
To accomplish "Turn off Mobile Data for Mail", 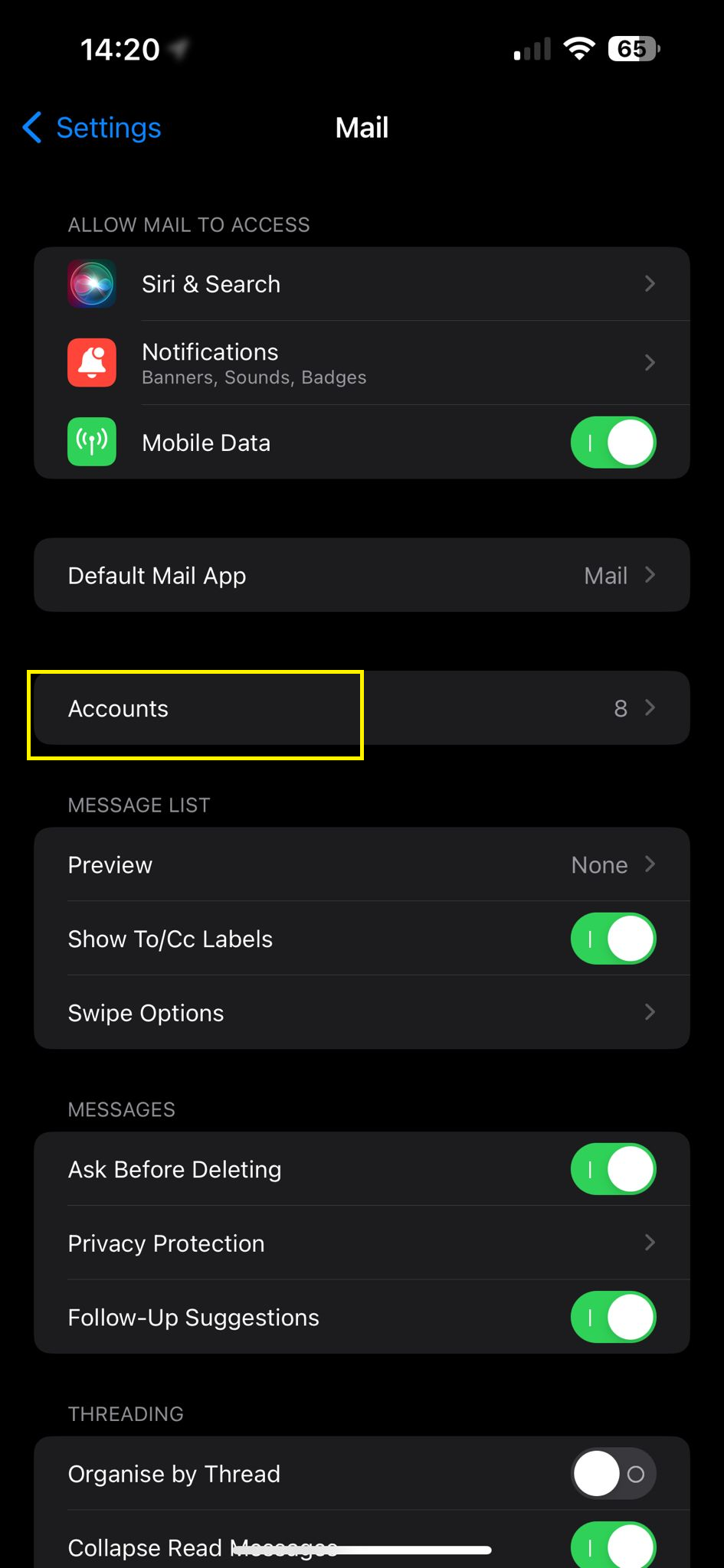I will coord(613,443).
